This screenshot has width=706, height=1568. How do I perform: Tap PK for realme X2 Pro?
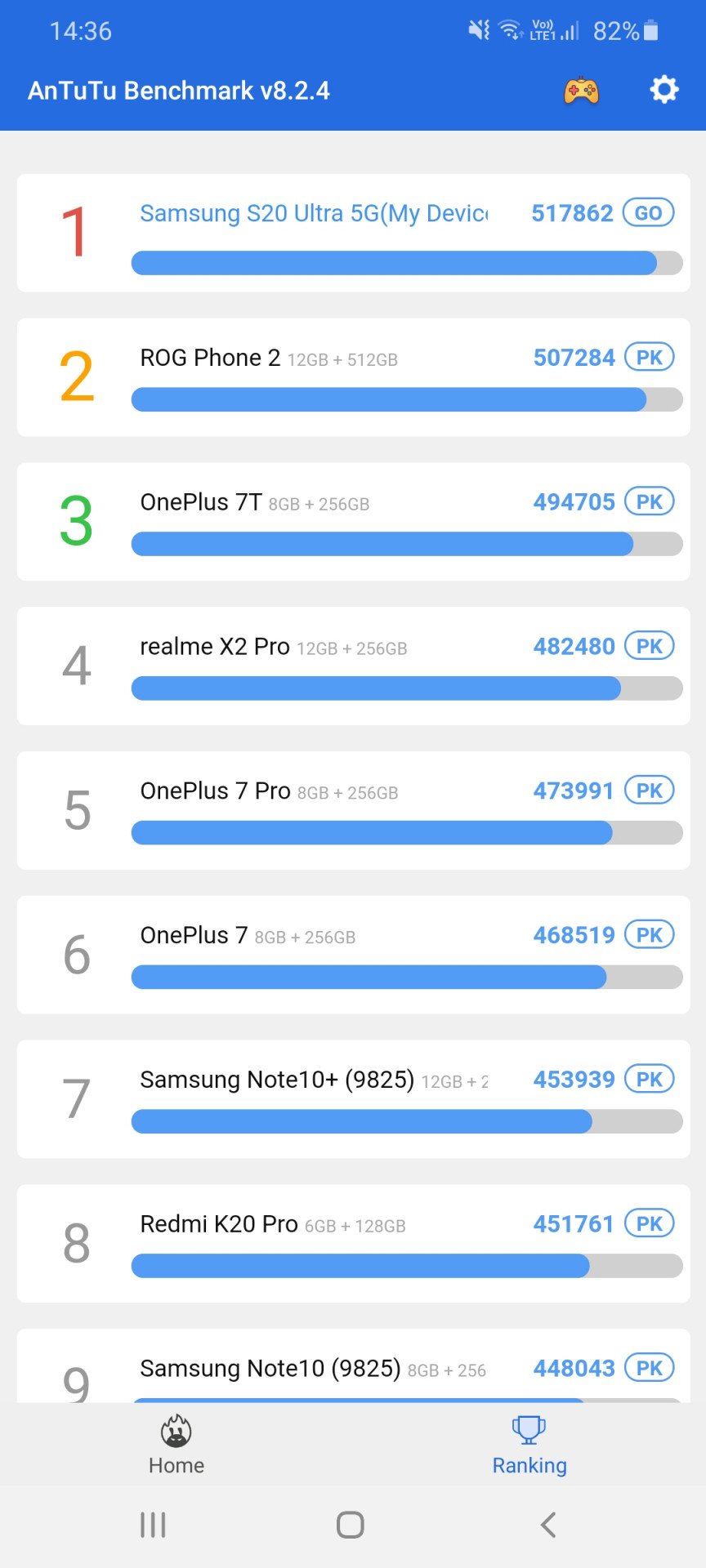pyautogui.click(x=650, y=646)
